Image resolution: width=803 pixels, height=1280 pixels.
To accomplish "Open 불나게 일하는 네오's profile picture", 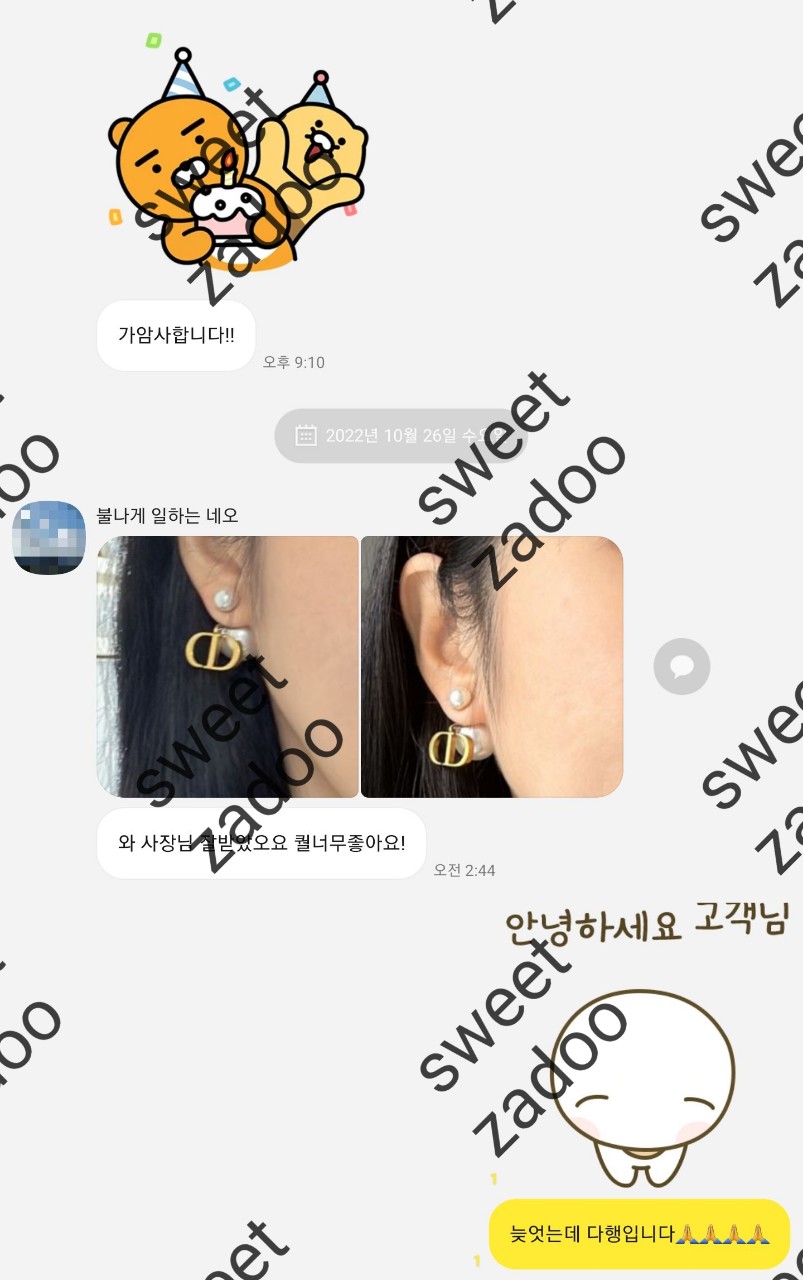I will (49, 538).
